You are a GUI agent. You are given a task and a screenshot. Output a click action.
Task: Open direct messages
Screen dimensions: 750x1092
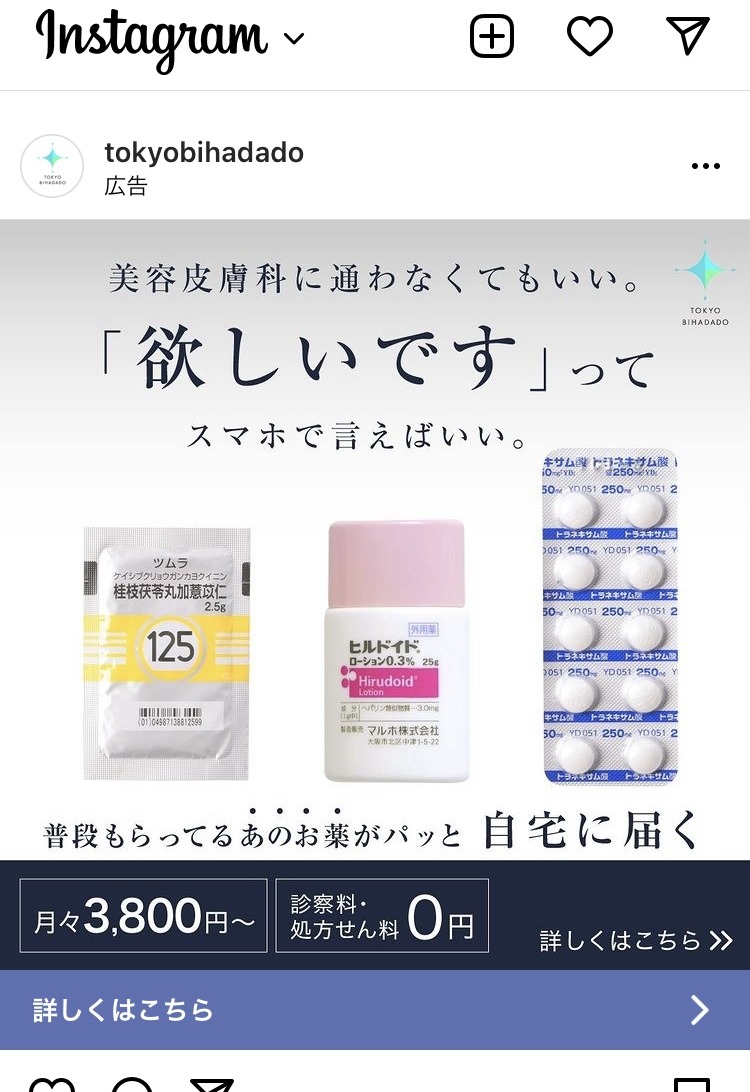click(688, 36)
